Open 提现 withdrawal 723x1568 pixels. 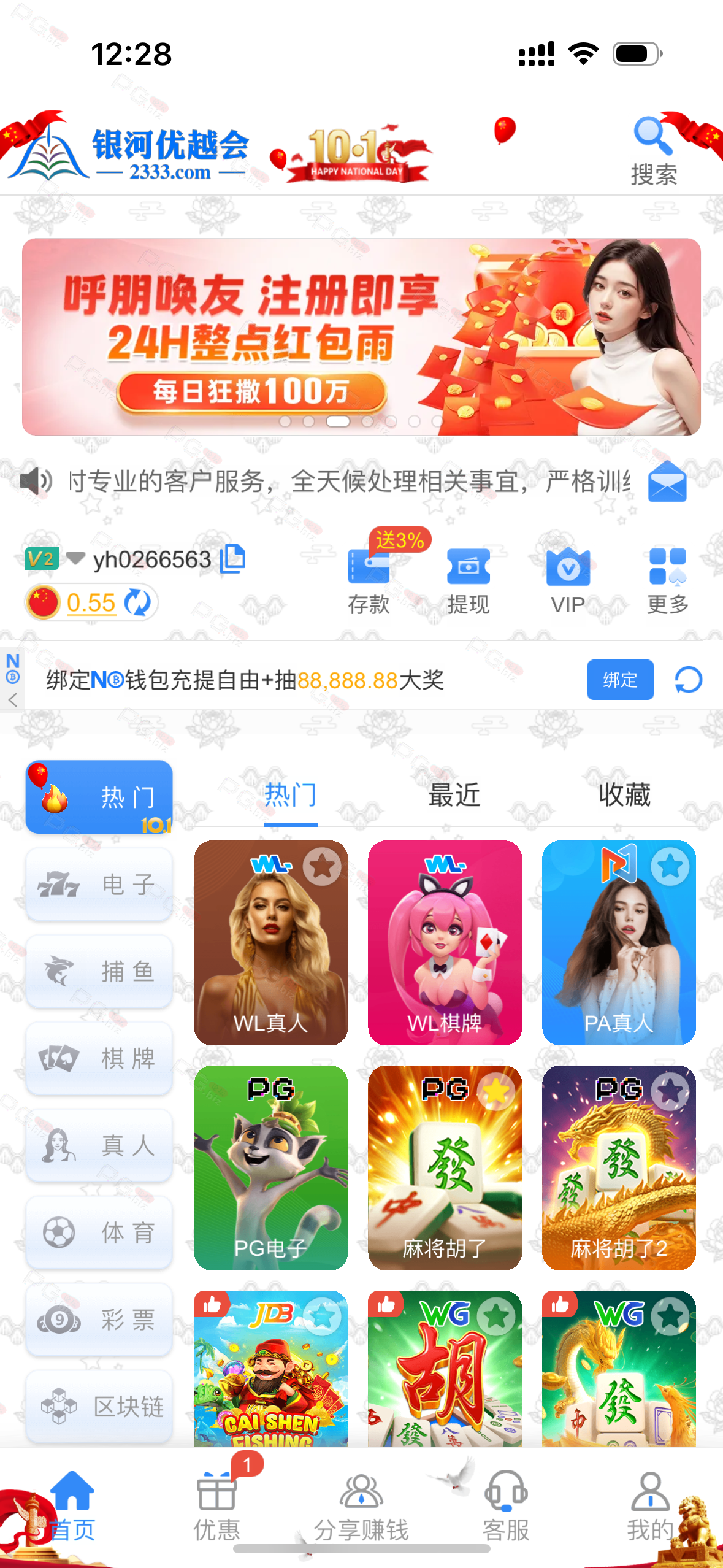point(469,580)
